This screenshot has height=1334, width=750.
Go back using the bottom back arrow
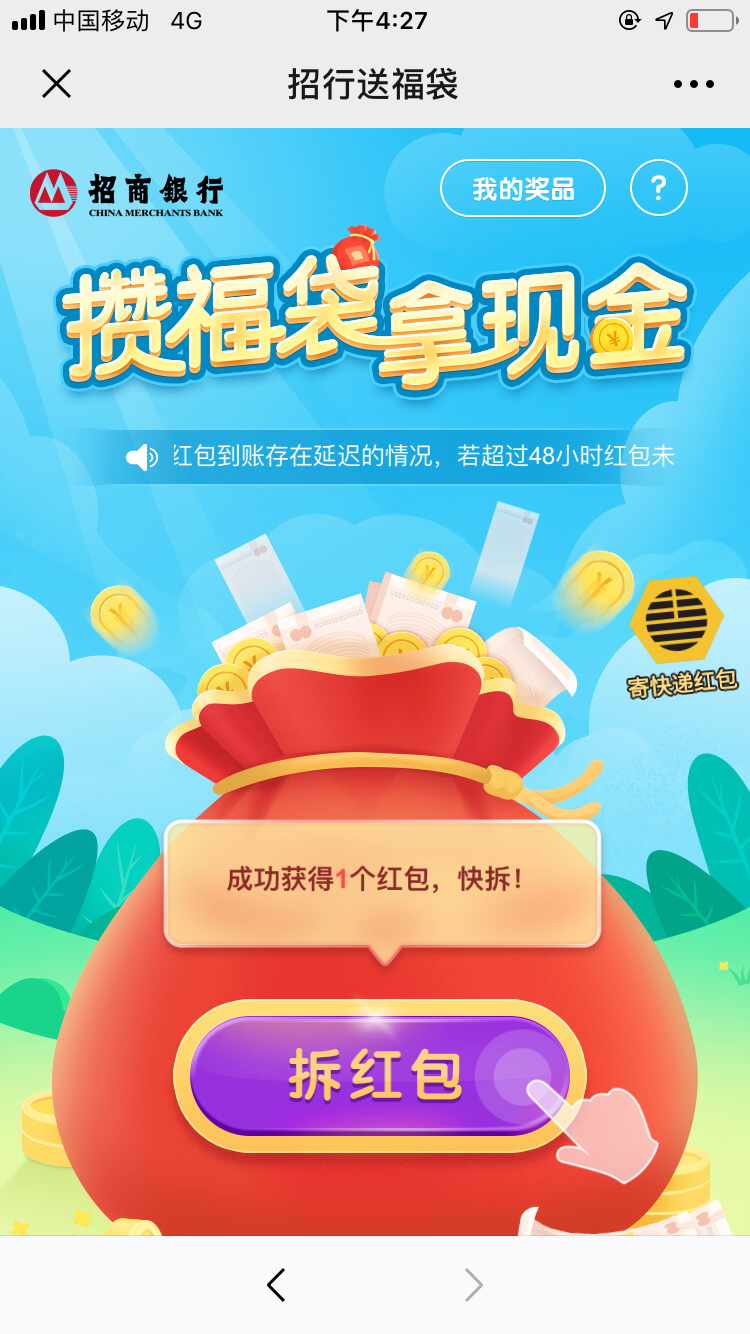(x=277, y=1285)
